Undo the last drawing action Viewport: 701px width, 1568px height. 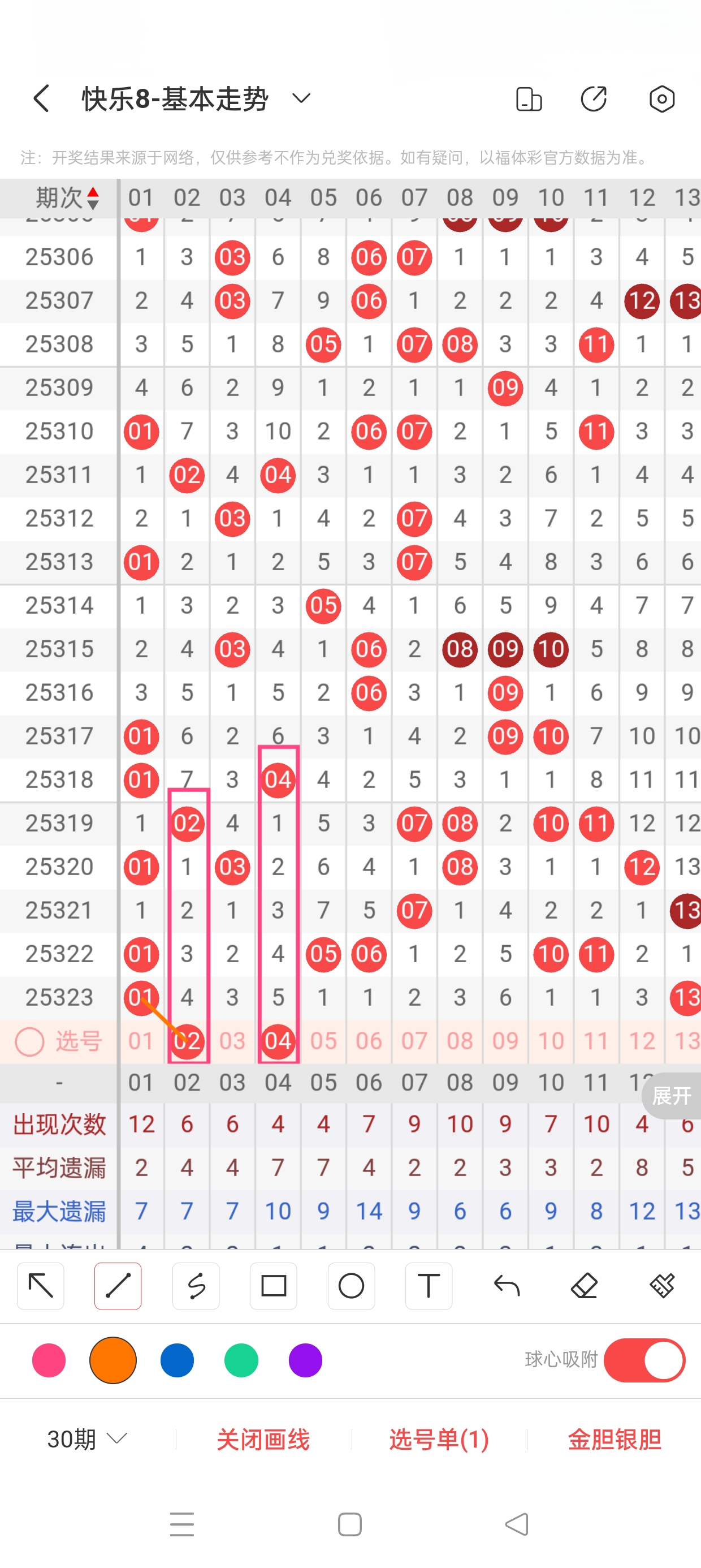pos(507,1286)
